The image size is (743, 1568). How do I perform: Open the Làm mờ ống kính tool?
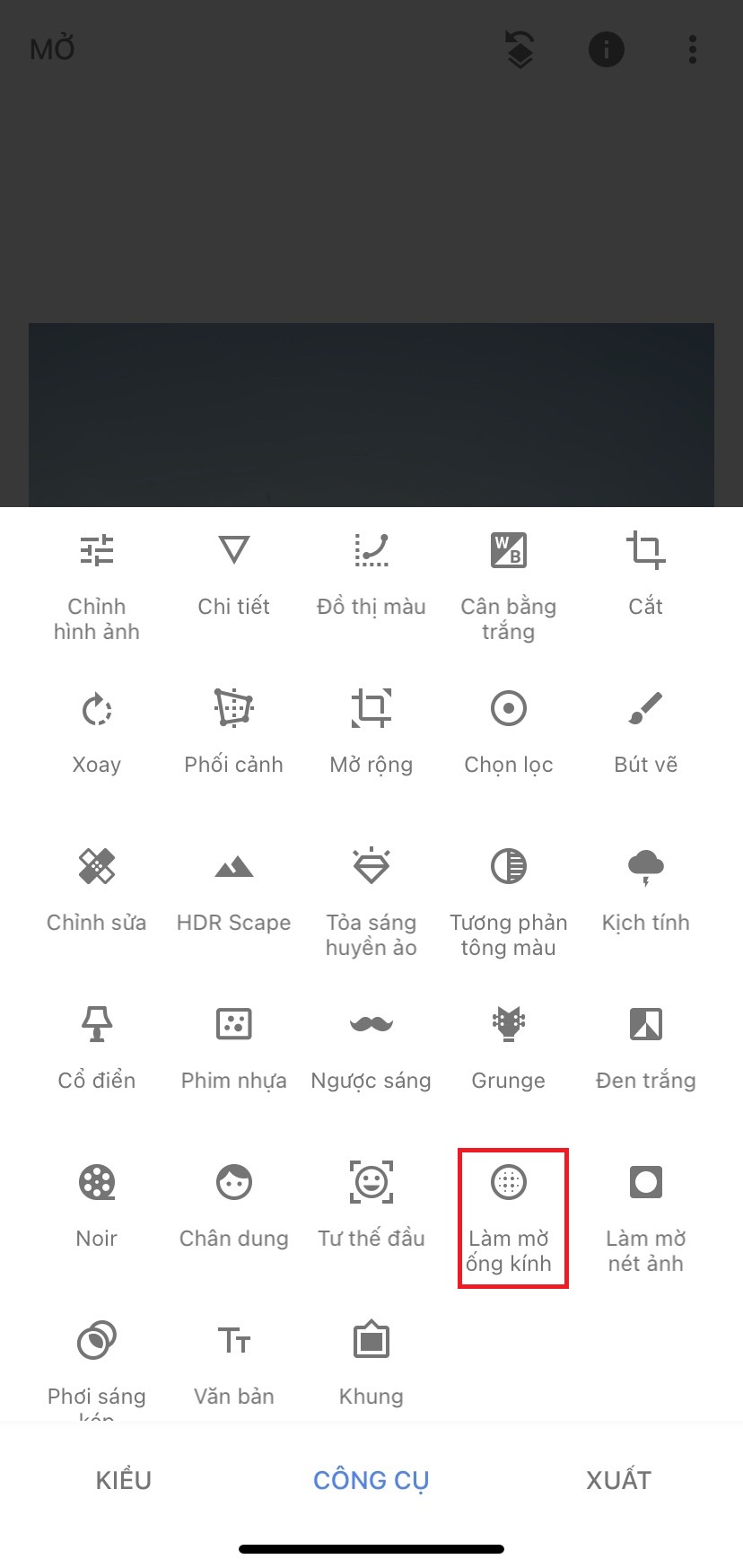point(509,1219)
